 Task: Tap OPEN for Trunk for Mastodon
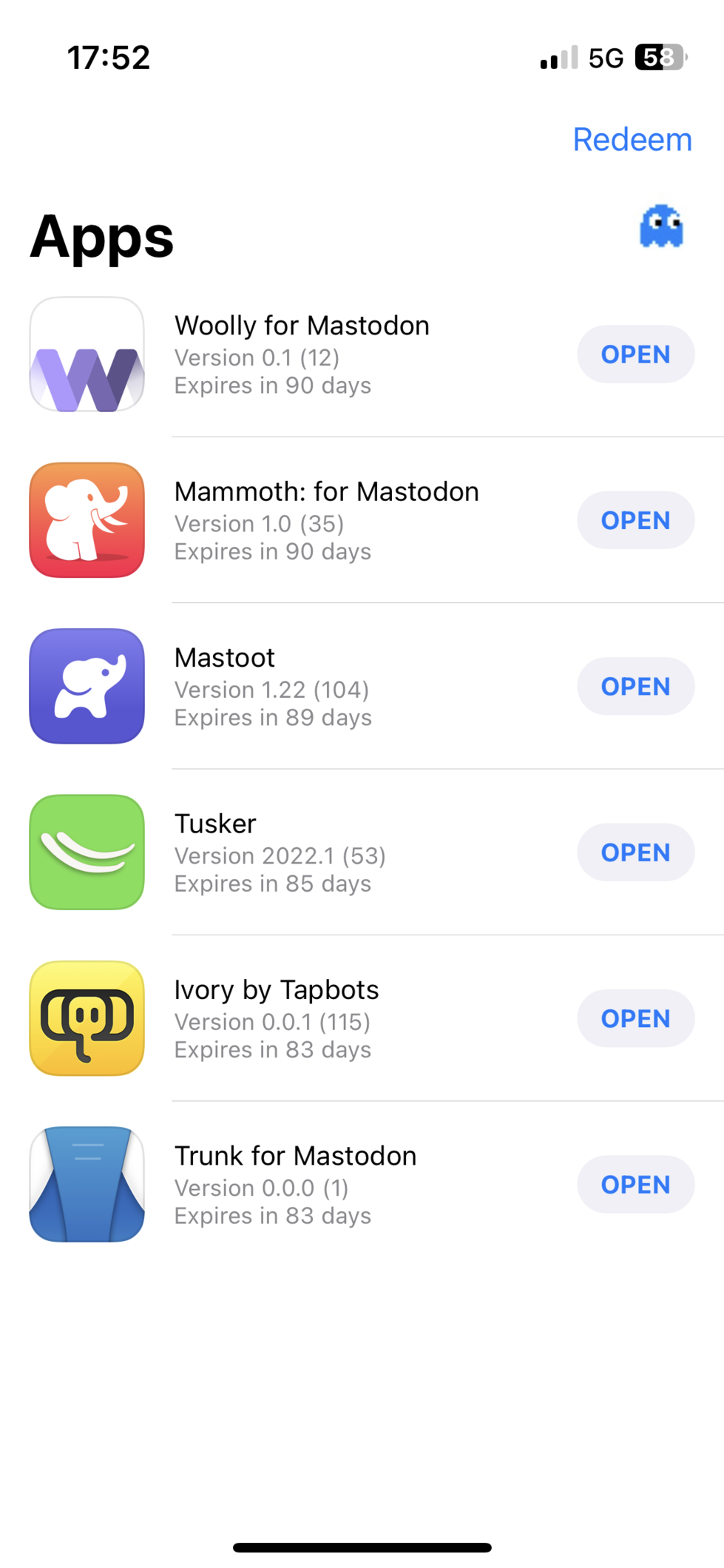click(x=635, y=1185)
